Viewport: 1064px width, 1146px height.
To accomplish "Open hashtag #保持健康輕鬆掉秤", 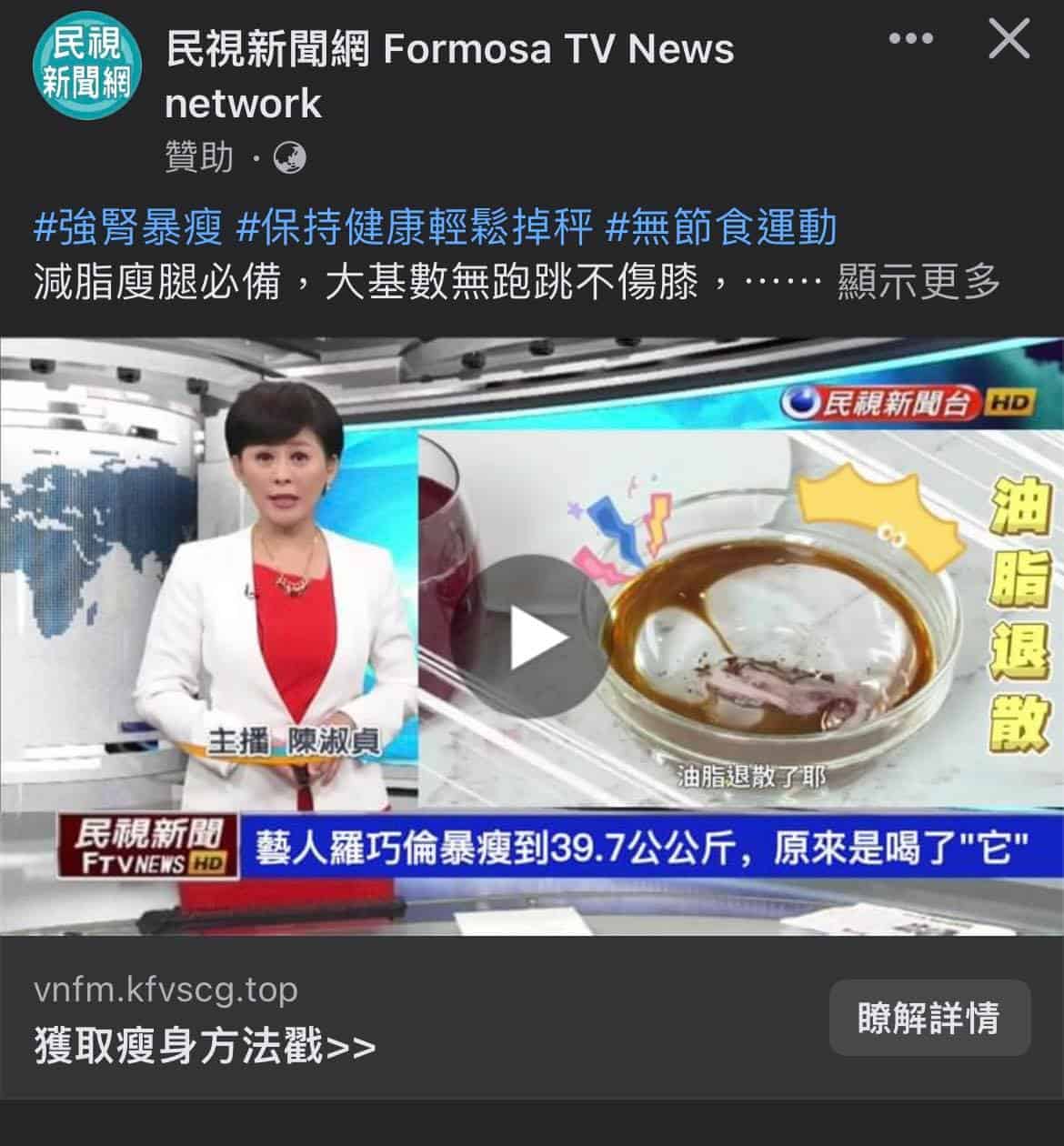I will (x=414, y=227).
